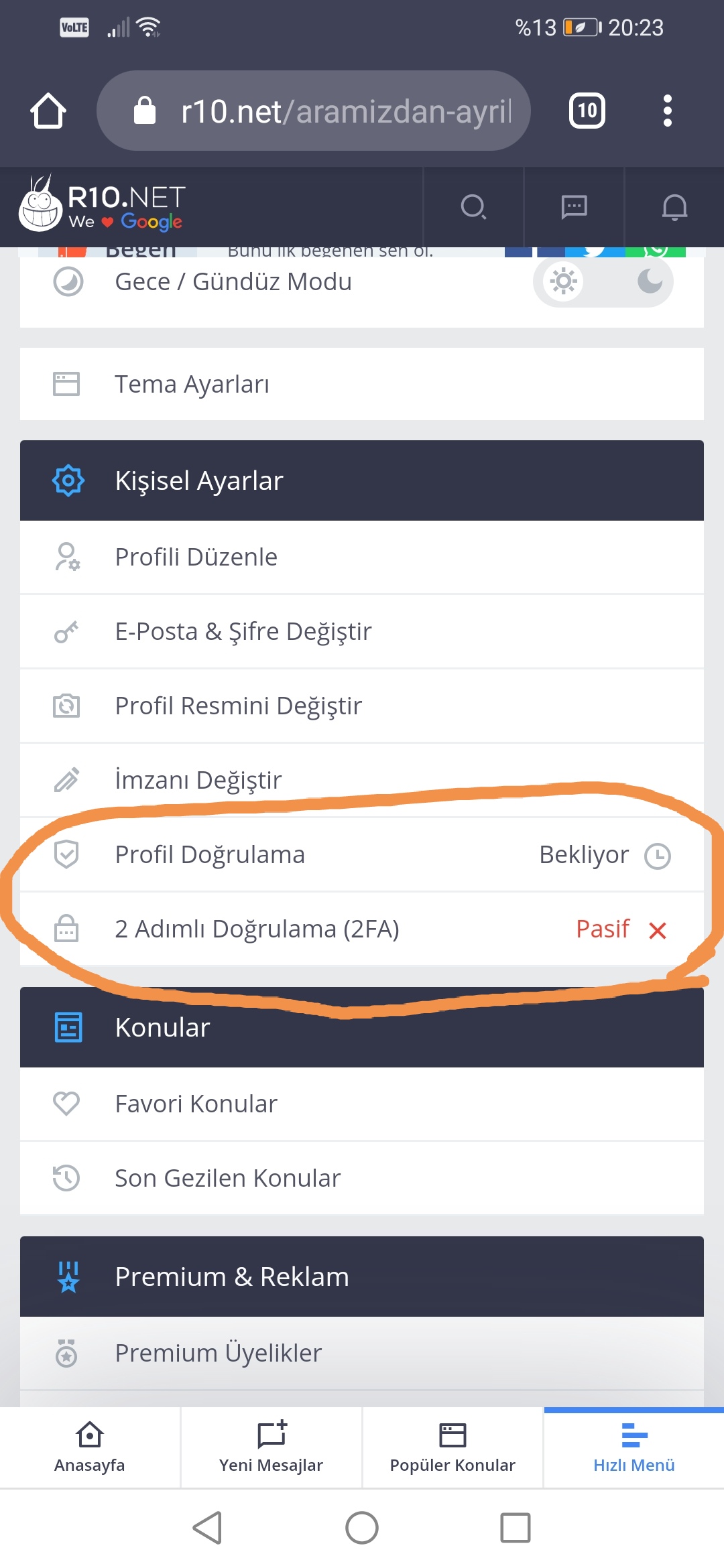
Task: Toggle the Gece / Gündüz Modu switch
Action: (603, 281)
